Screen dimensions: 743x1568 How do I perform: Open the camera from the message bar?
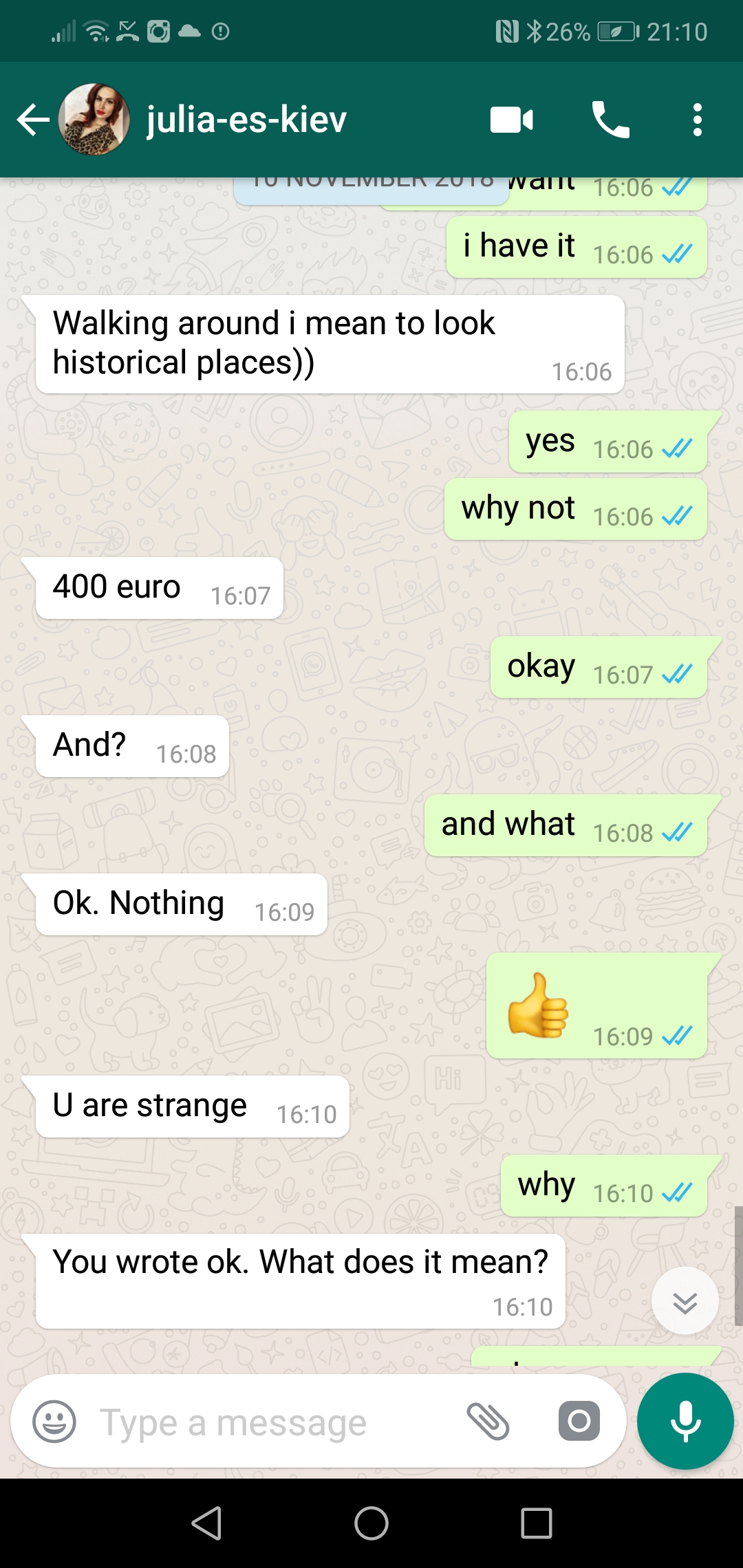tap(579, 1421)
